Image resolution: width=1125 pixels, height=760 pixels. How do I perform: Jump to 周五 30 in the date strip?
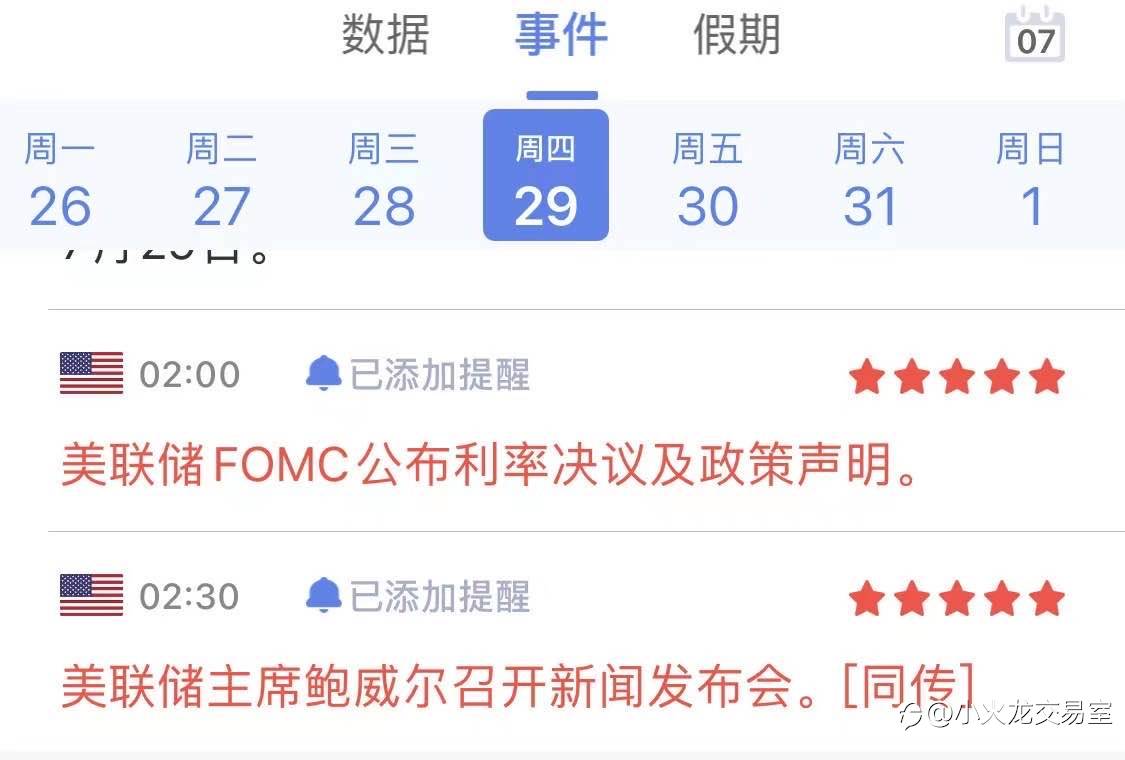(x=707, y=179)
